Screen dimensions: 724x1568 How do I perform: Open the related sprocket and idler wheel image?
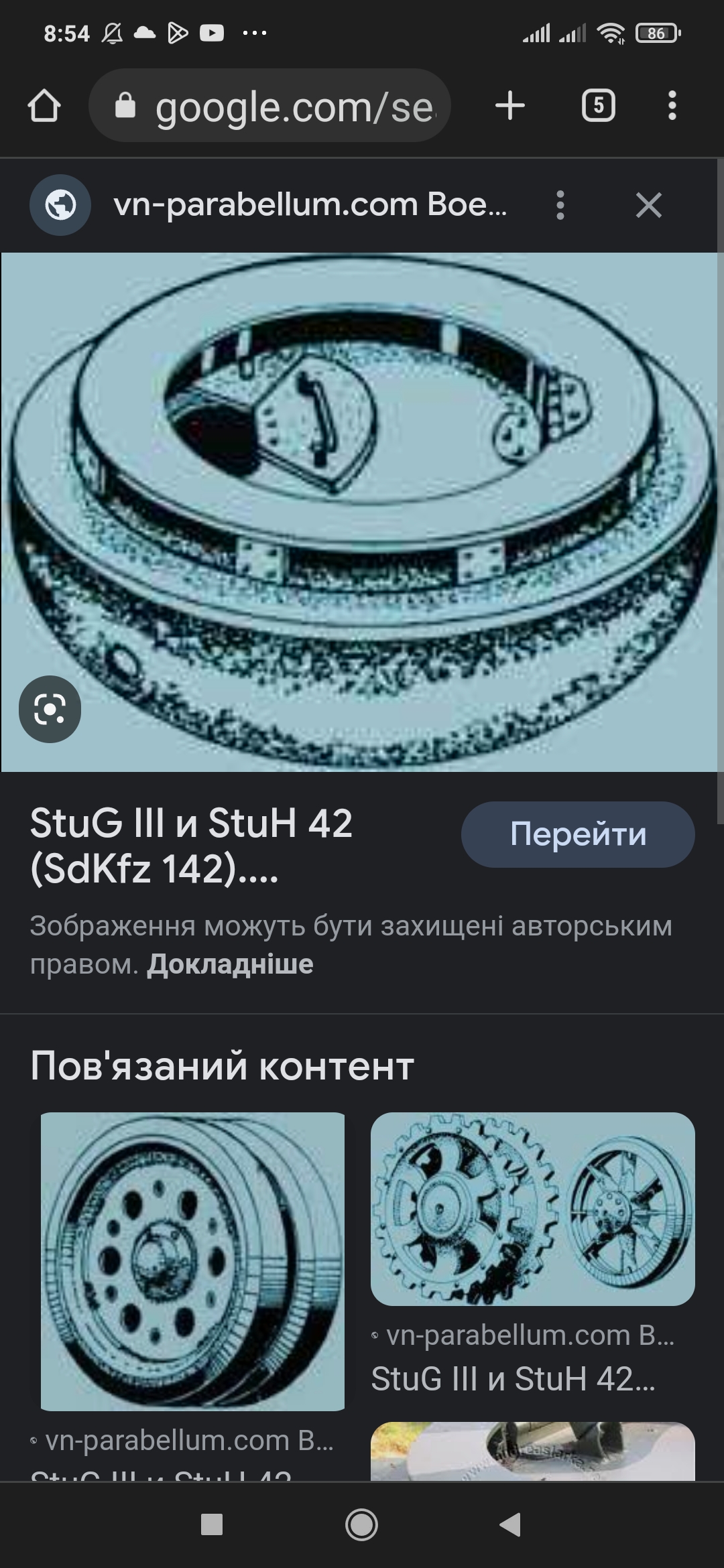pos(532,1209)
